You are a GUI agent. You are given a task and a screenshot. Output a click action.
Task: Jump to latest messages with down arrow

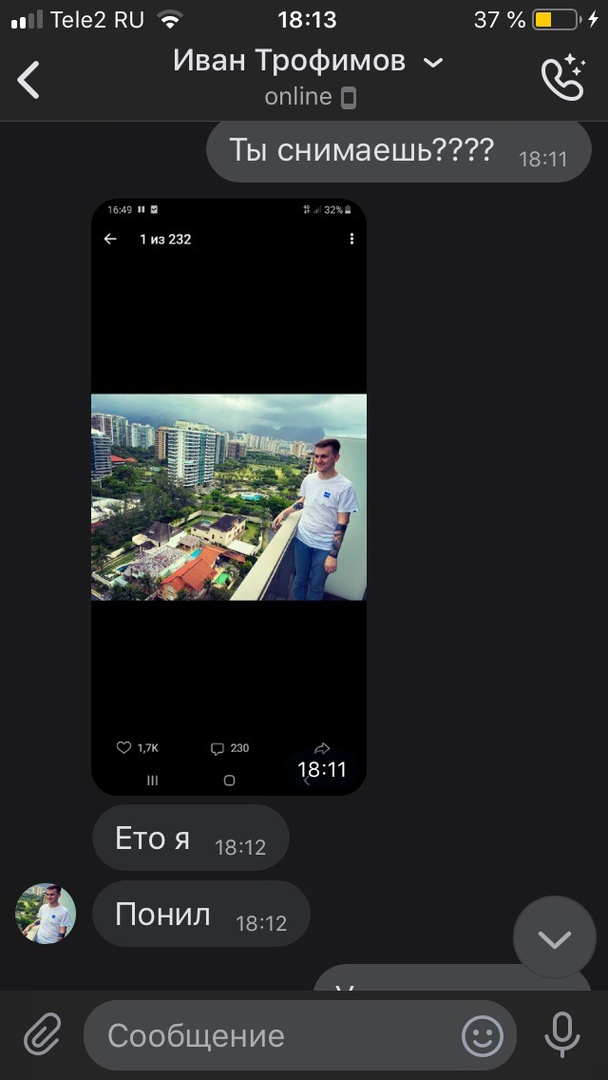(554, 938)
